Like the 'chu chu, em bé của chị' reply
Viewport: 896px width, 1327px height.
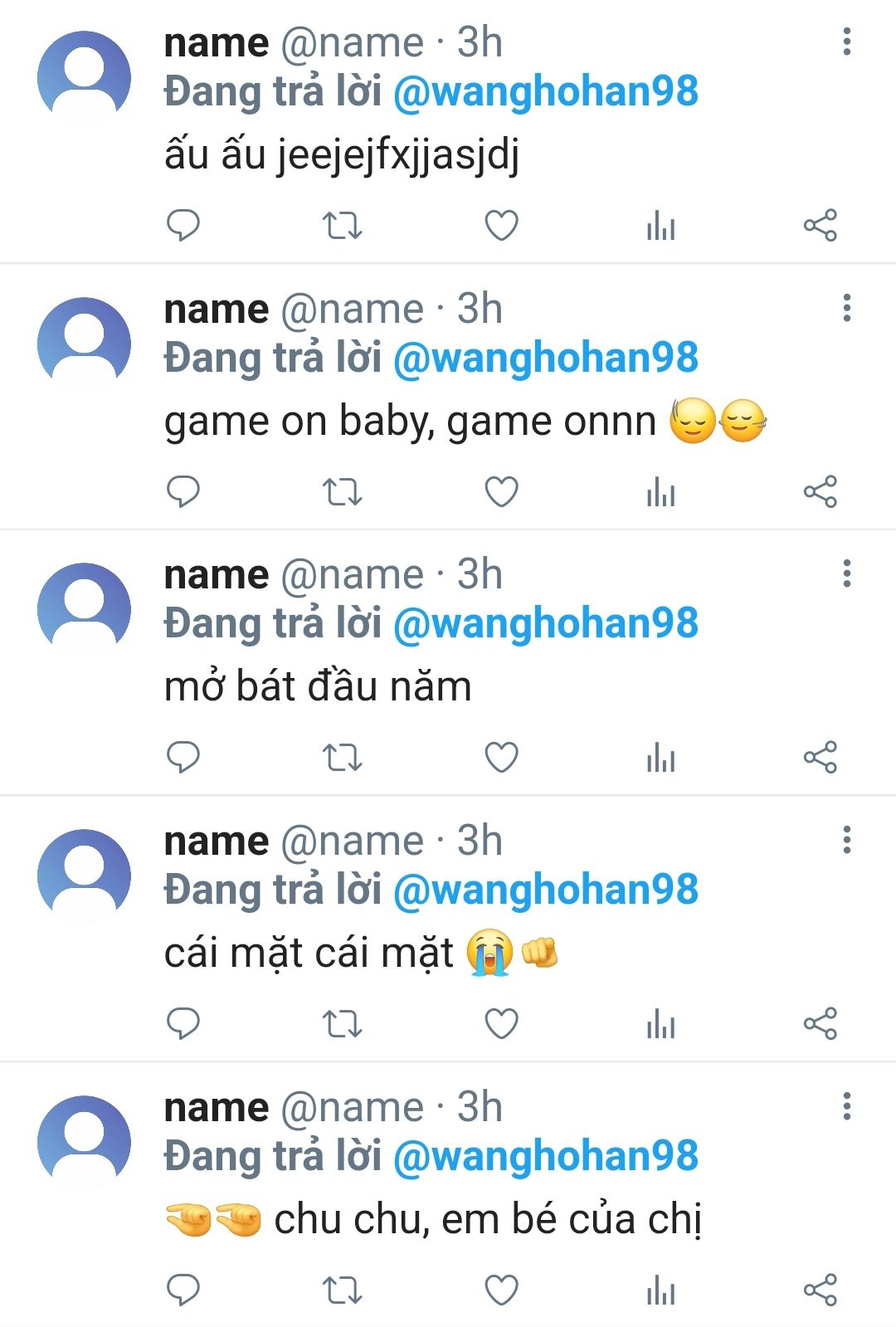coord(501,1290)
